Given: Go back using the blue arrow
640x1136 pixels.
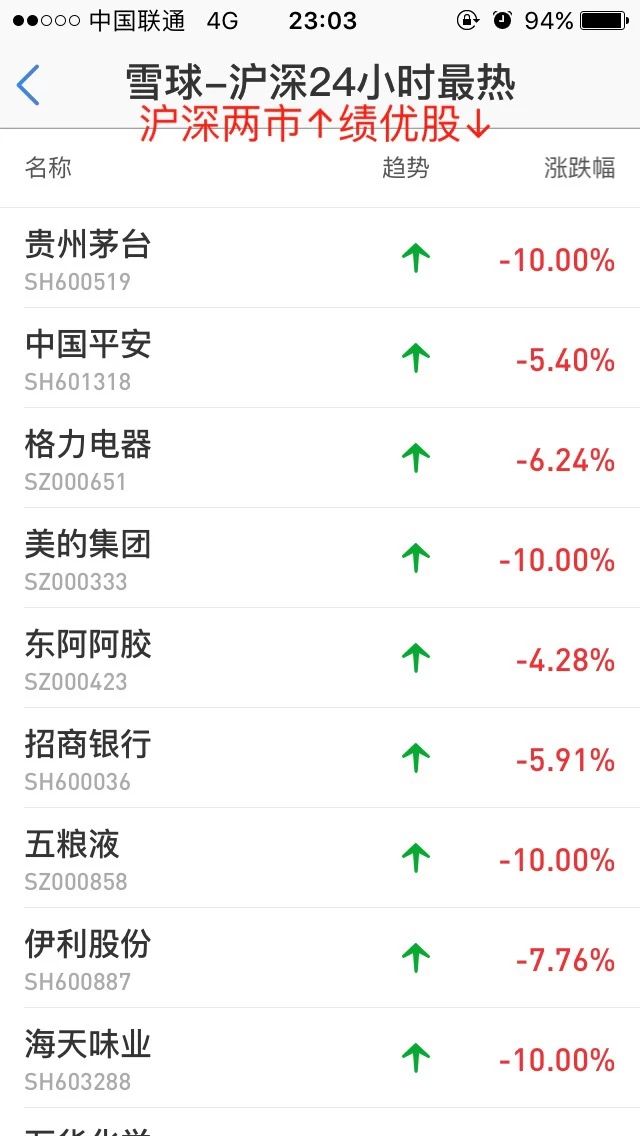Looking at the screenshot, I should coord(28,85).
